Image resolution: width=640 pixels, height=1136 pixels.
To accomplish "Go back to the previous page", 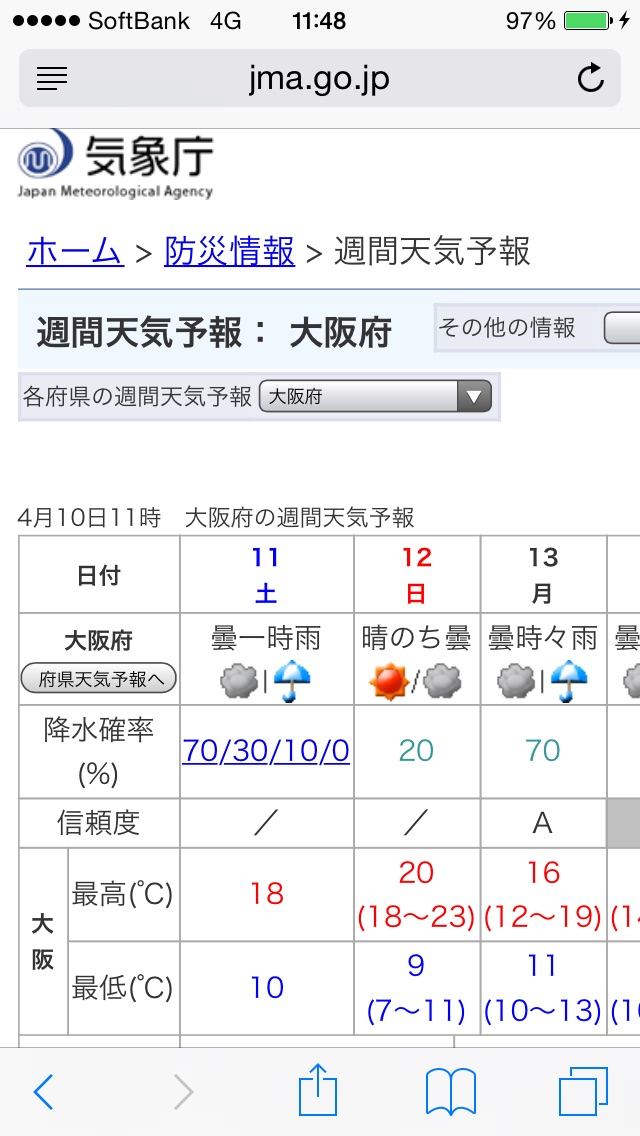I will point(42,1092).
